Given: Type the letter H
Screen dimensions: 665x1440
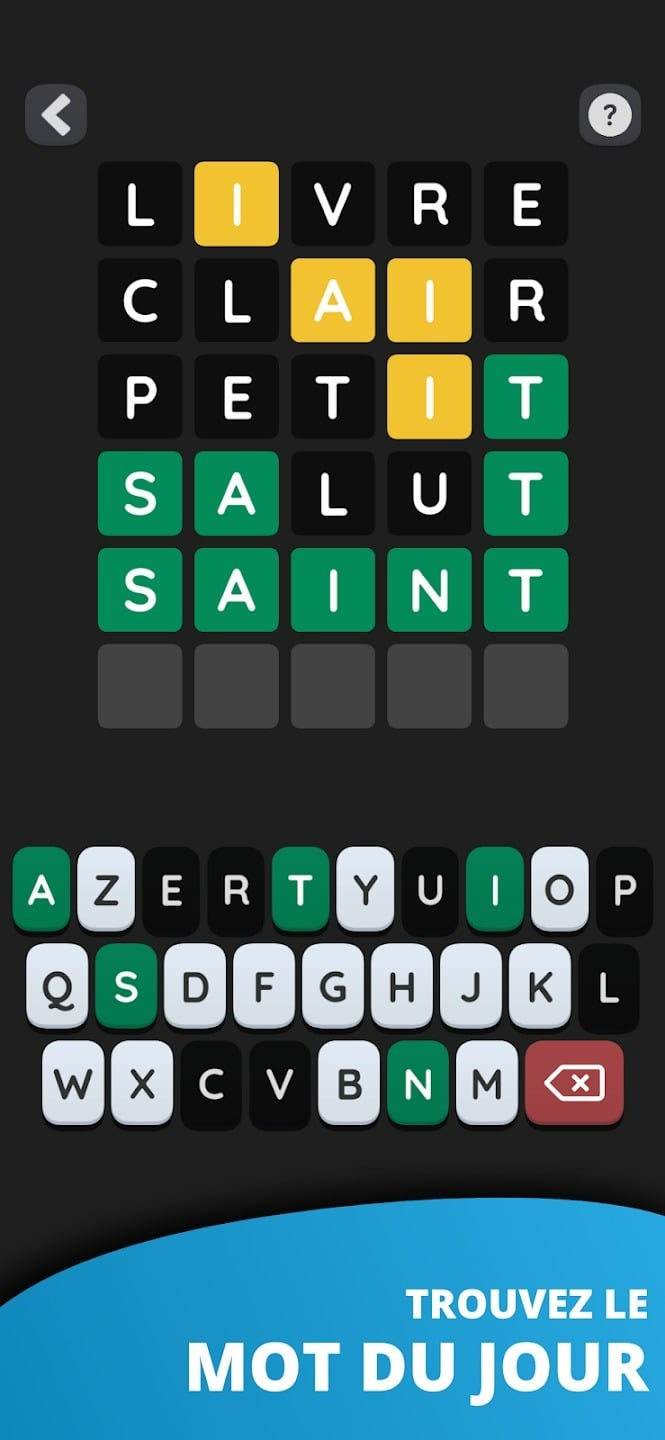Looking at the screenshot, I should [x=402, y=986].
